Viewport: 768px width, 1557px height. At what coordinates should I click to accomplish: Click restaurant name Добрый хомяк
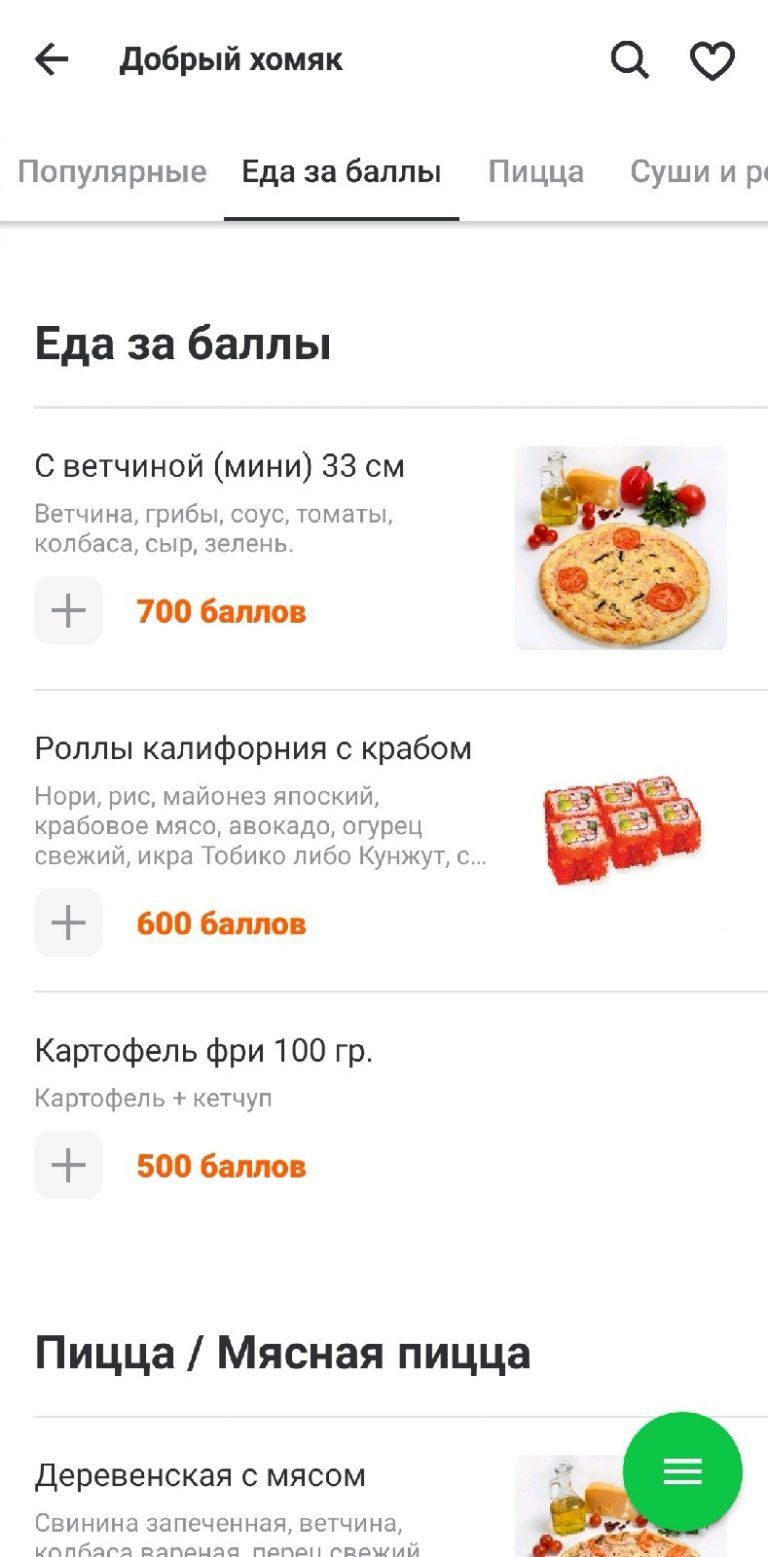click(231, 60)
